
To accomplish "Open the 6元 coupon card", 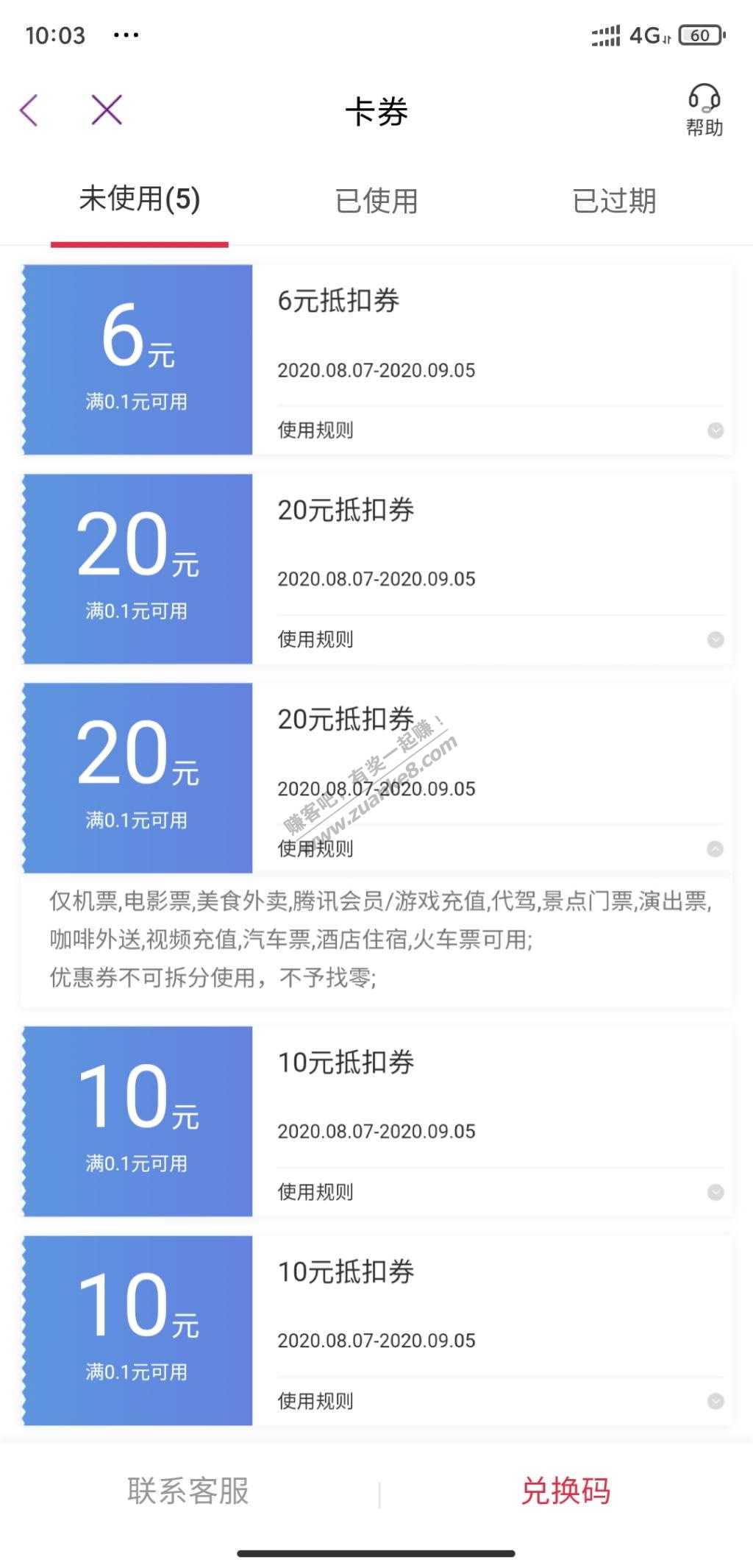I will [138, 359].
